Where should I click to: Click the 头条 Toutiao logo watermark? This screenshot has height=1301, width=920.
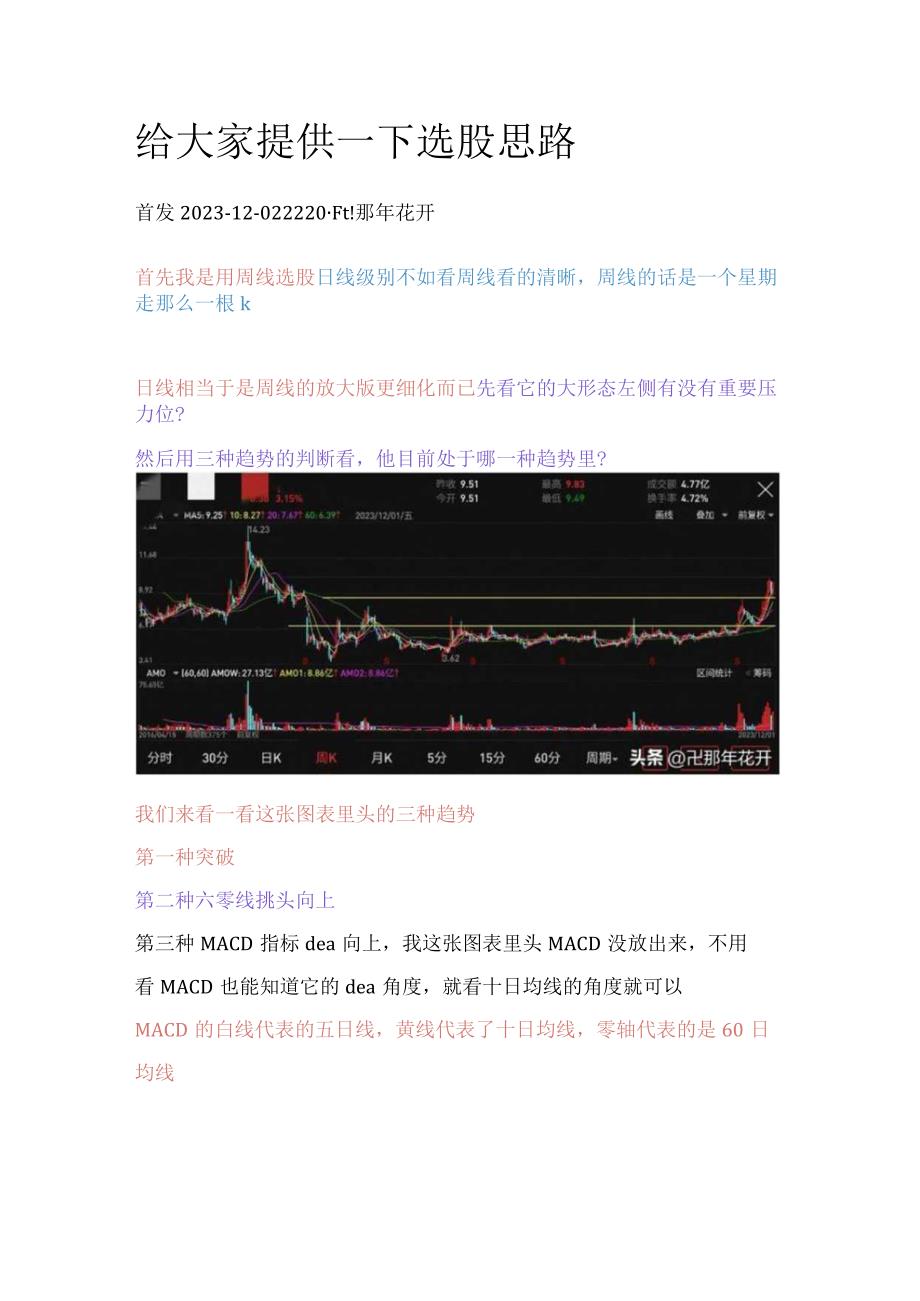(x=646, y=757)
